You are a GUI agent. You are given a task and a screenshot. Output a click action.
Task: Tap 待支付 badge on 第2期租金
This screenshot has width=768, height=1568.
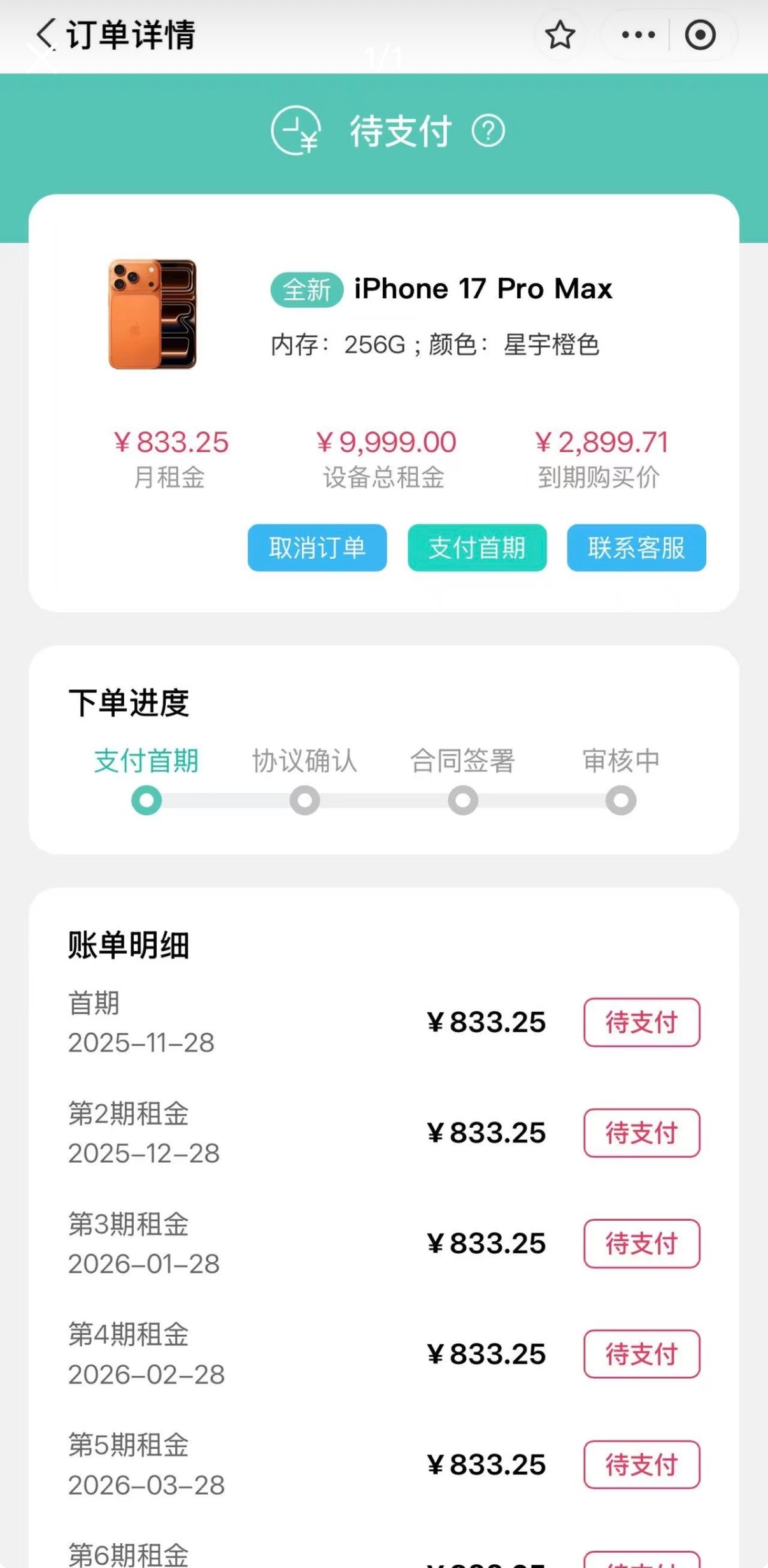pyautogui.click(x=642, y=1133)
